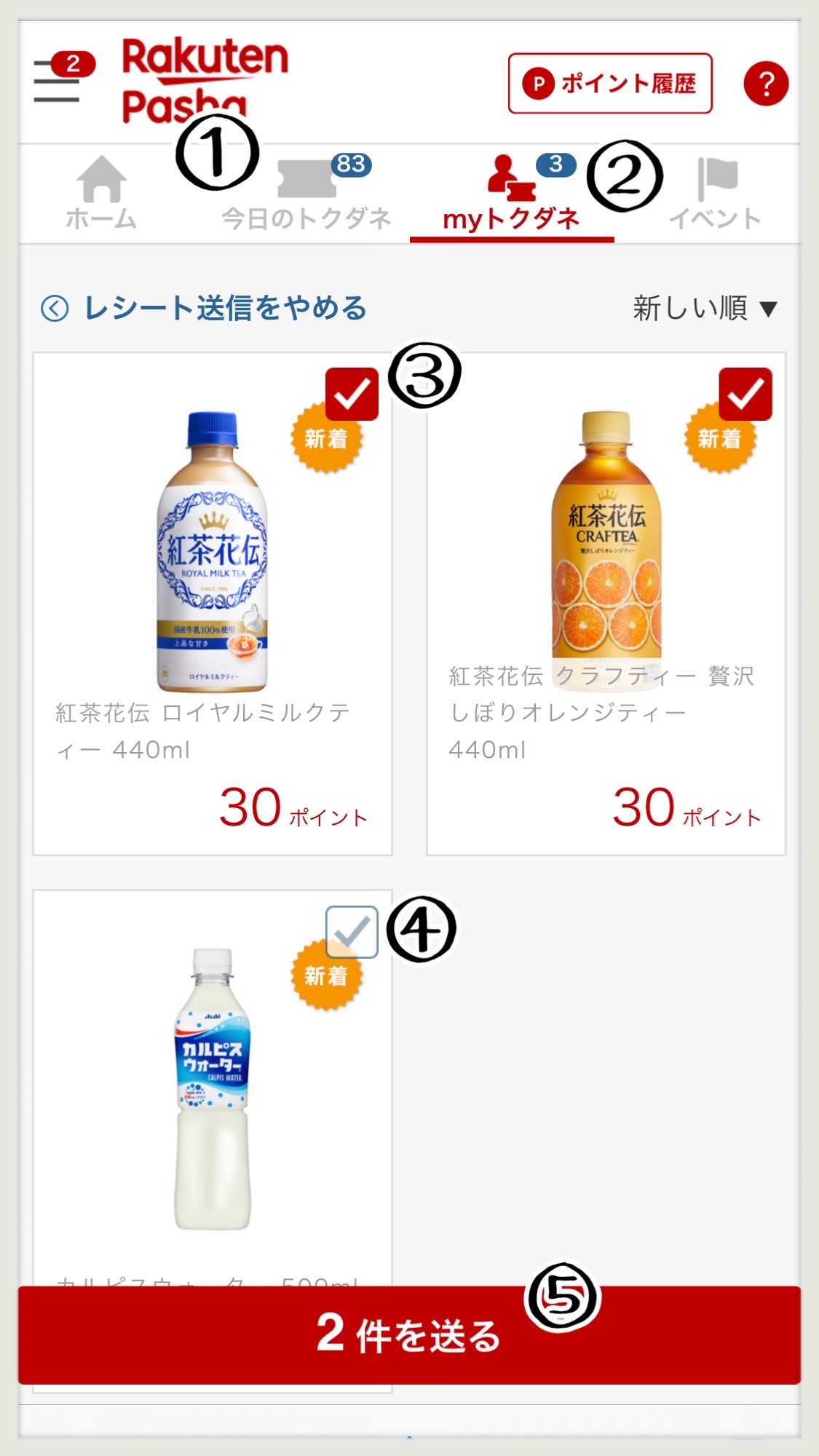
Task: Open ポイント履歴 point history
Action: (609, 84)
